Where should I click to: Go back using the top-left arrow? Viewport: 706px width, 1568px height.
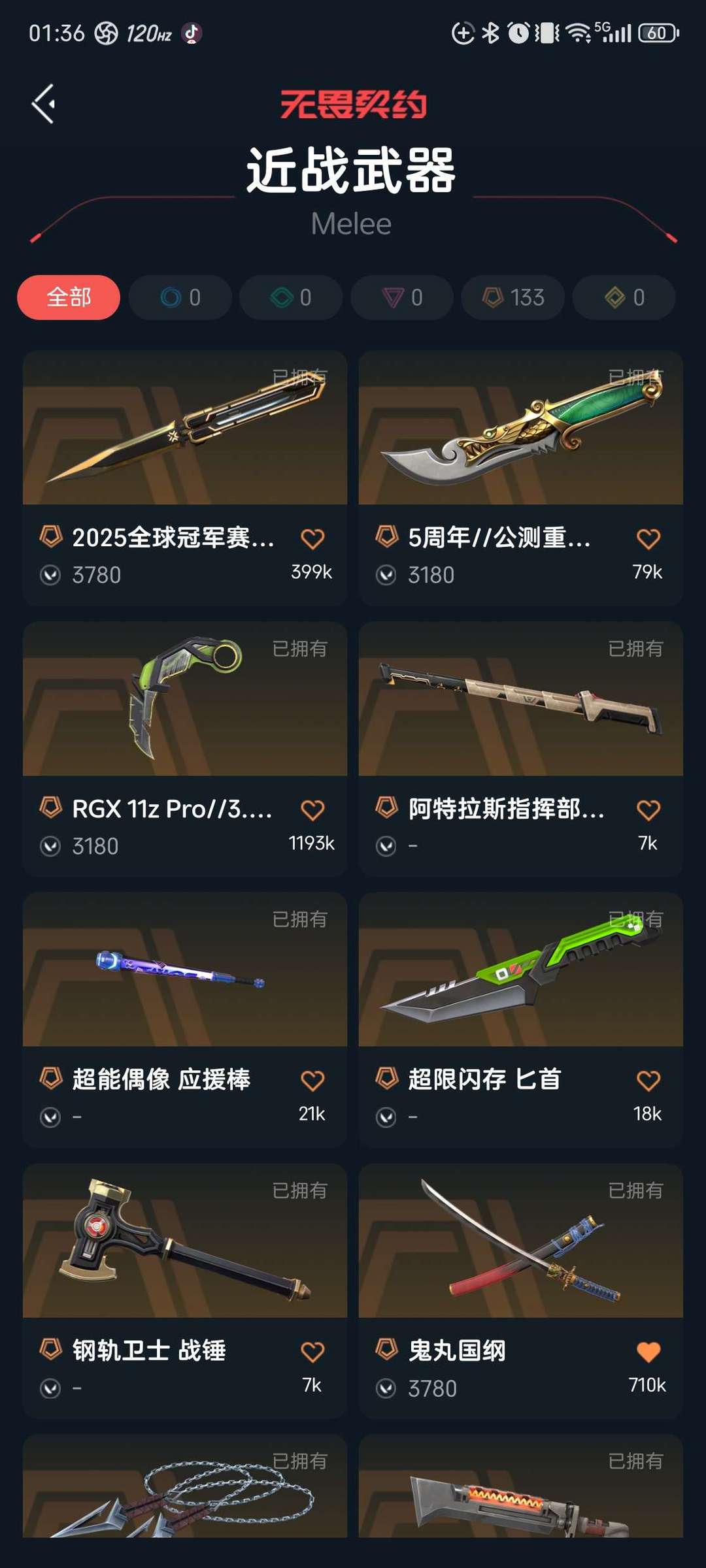click(x=43, y=104)
